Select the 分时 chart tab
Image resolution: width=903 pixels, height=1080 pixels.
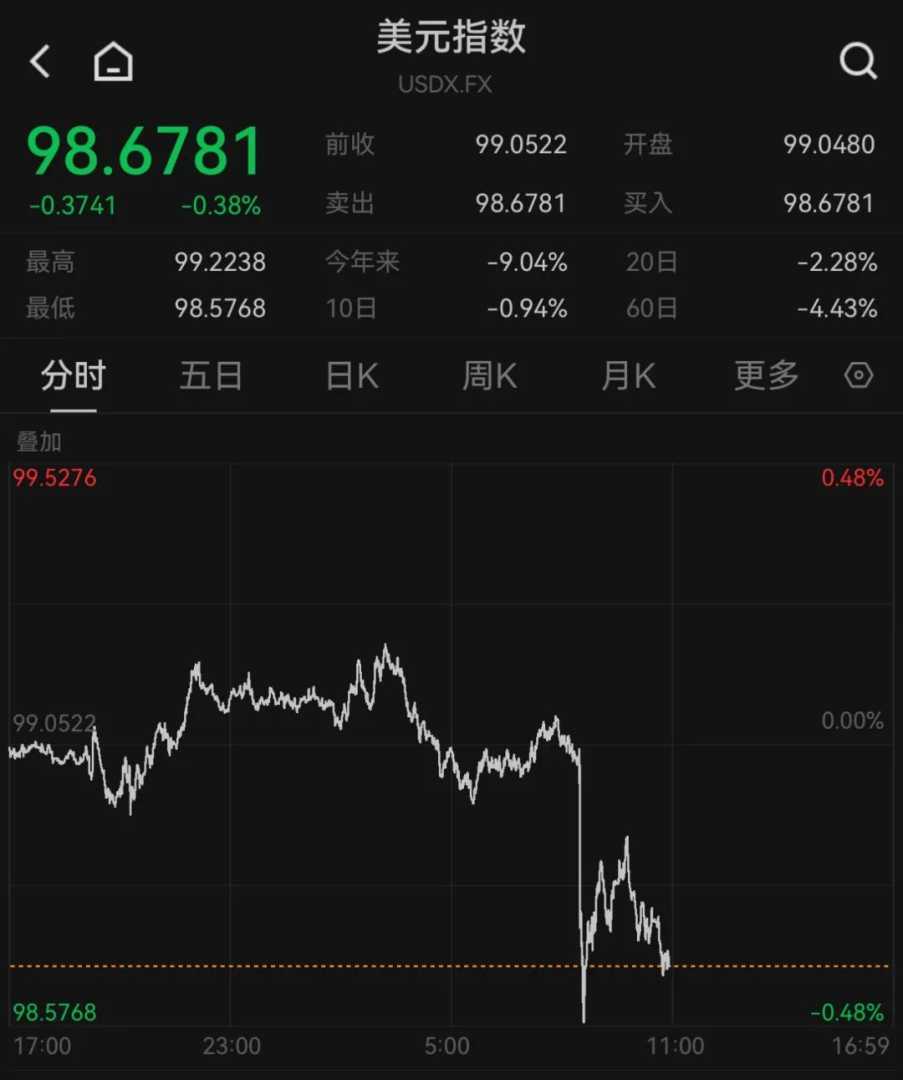(73, 376)
